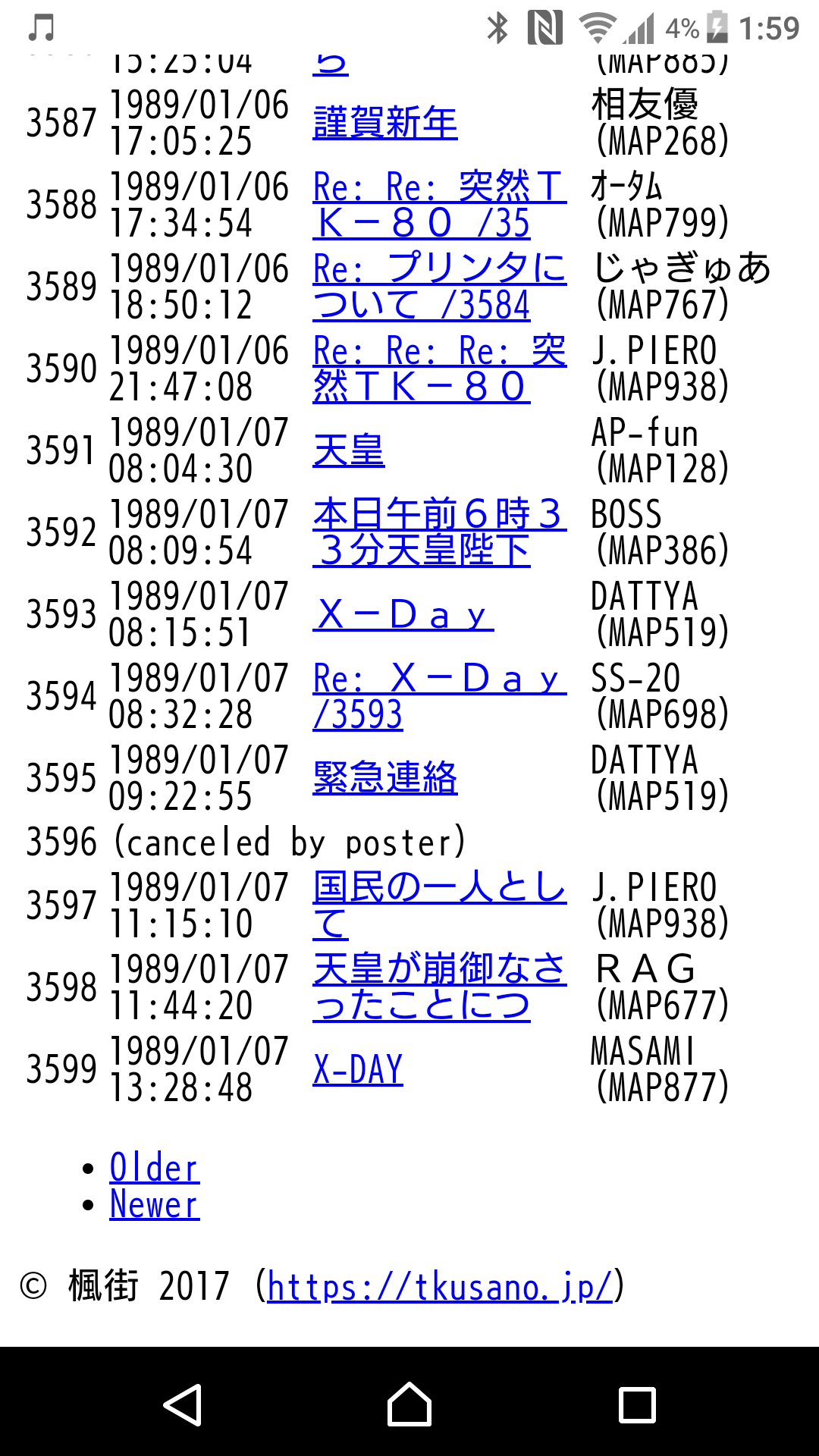Open the 天皇 post by AP-fun

(348, 450)
